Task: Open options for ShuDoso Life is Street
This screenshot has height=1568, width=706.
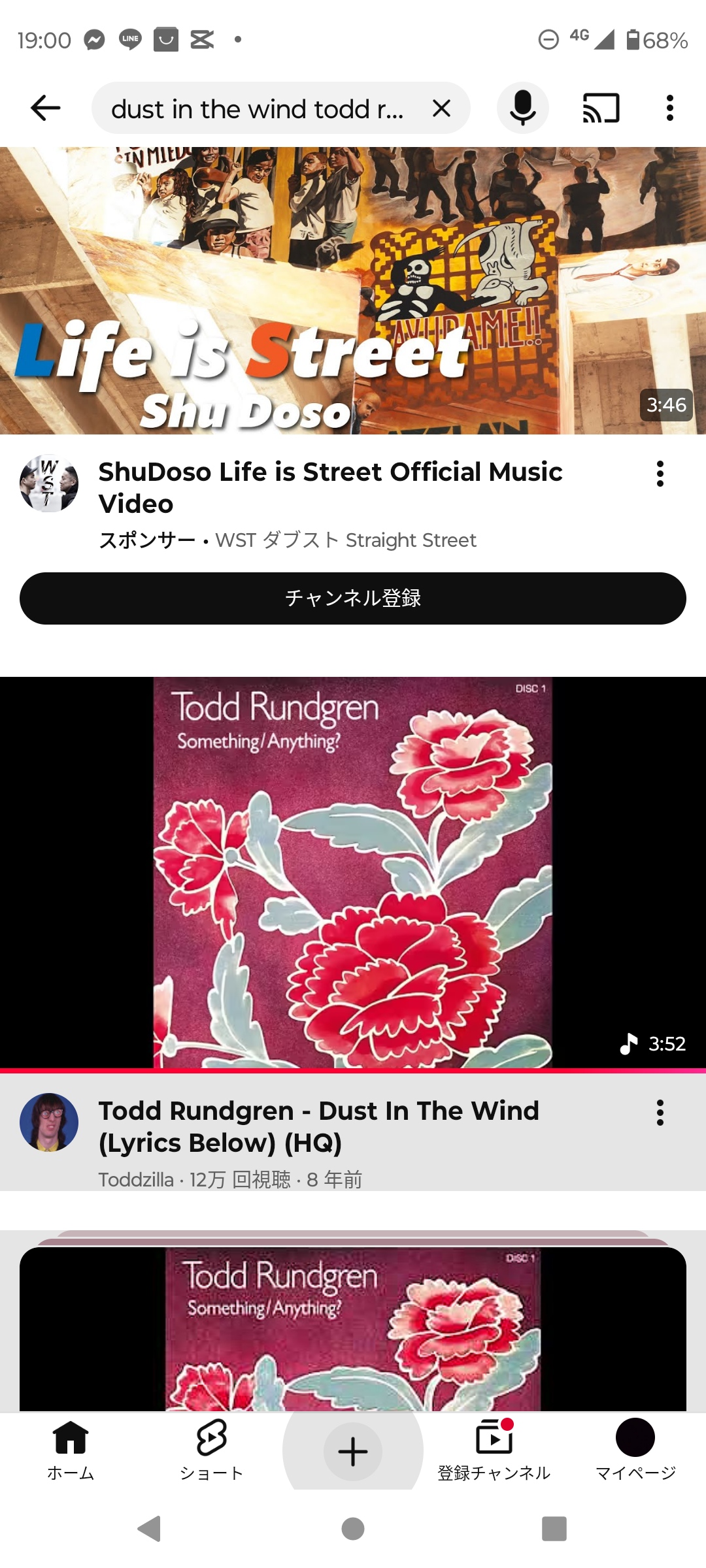Action: 660,474
